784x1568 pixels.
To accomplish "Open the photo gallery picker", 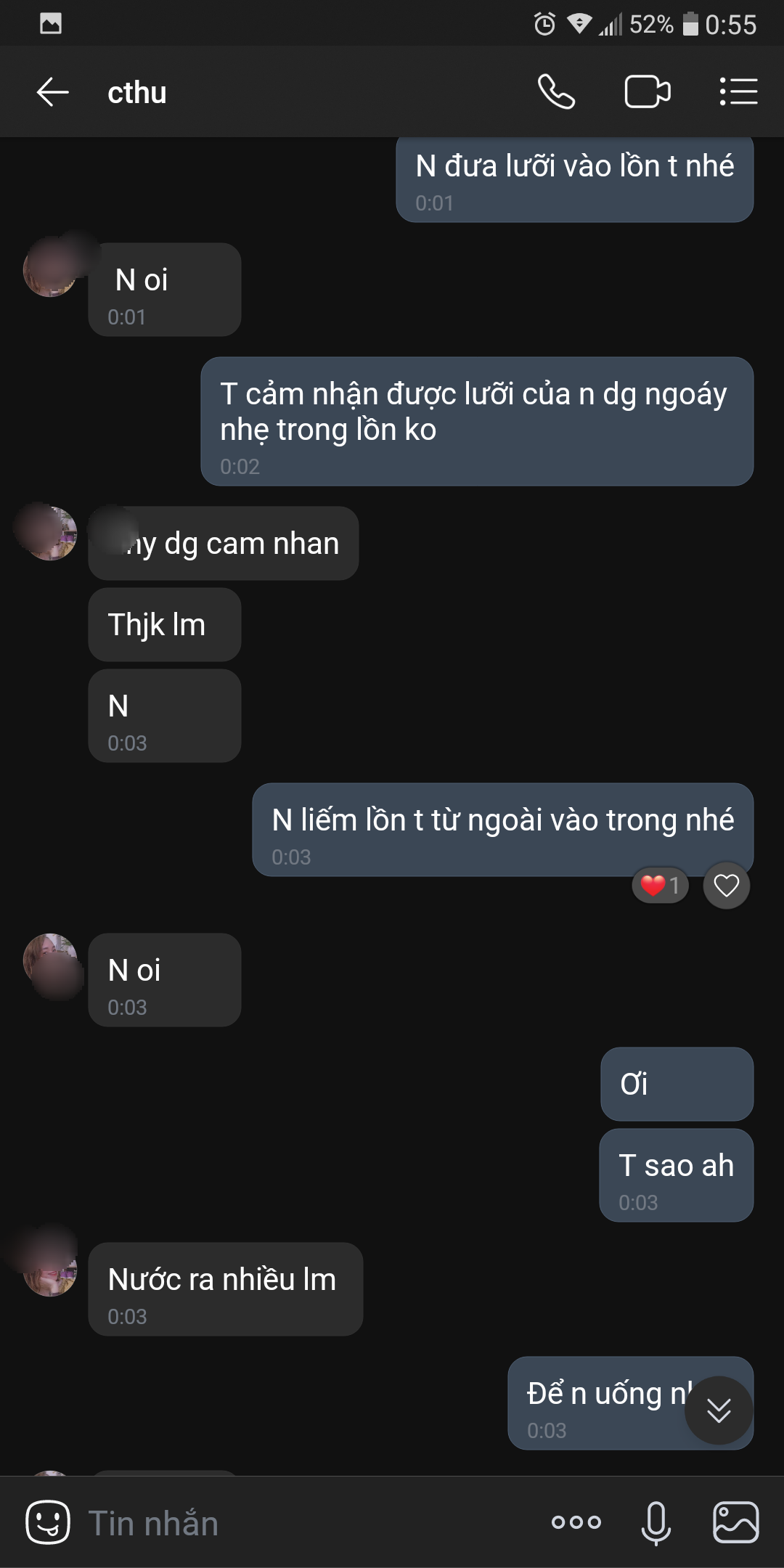I will point(735,1522).
